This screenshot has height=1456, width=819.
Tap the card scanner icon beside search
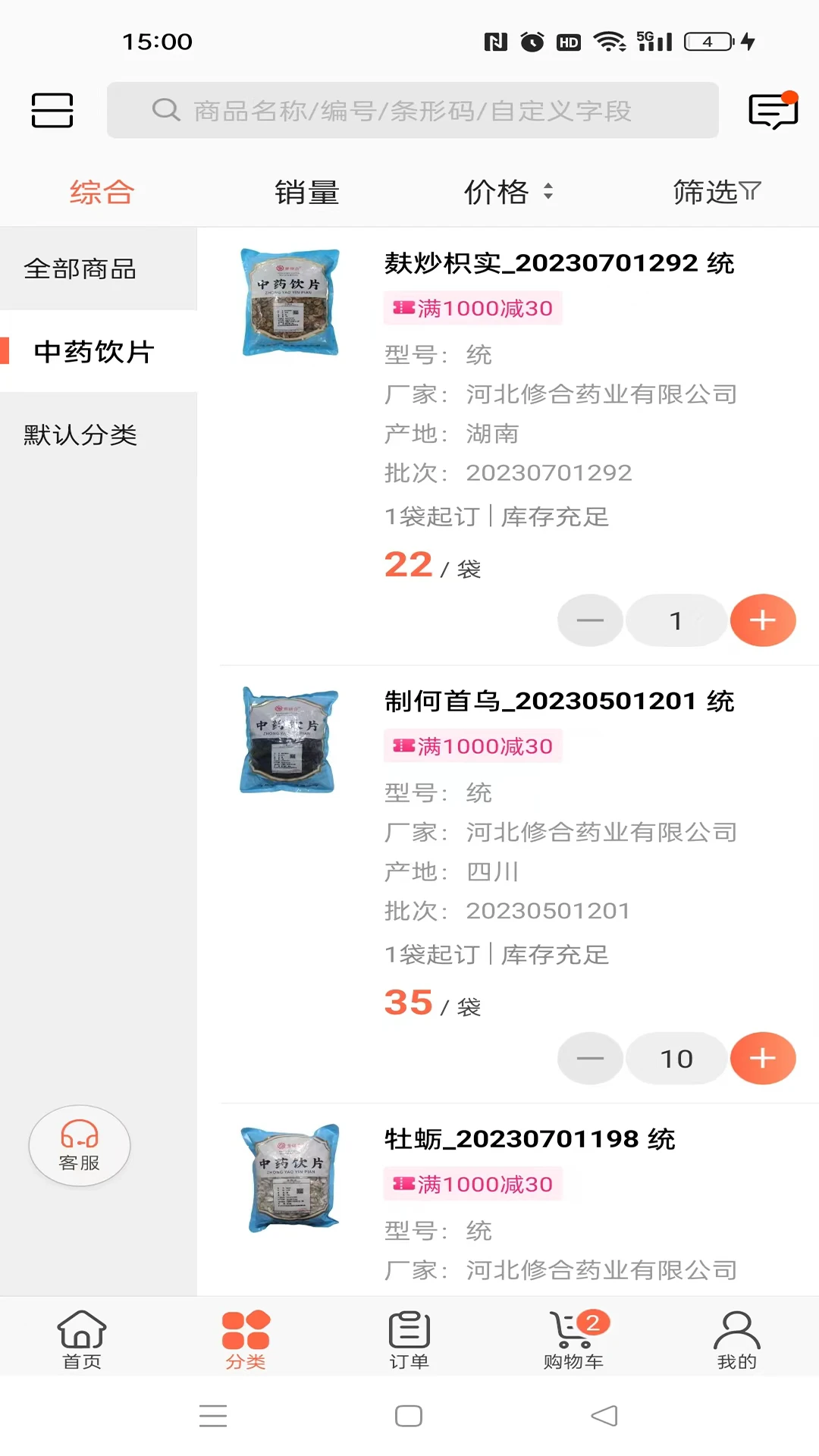pyautogui.click(x=52, y=109)
